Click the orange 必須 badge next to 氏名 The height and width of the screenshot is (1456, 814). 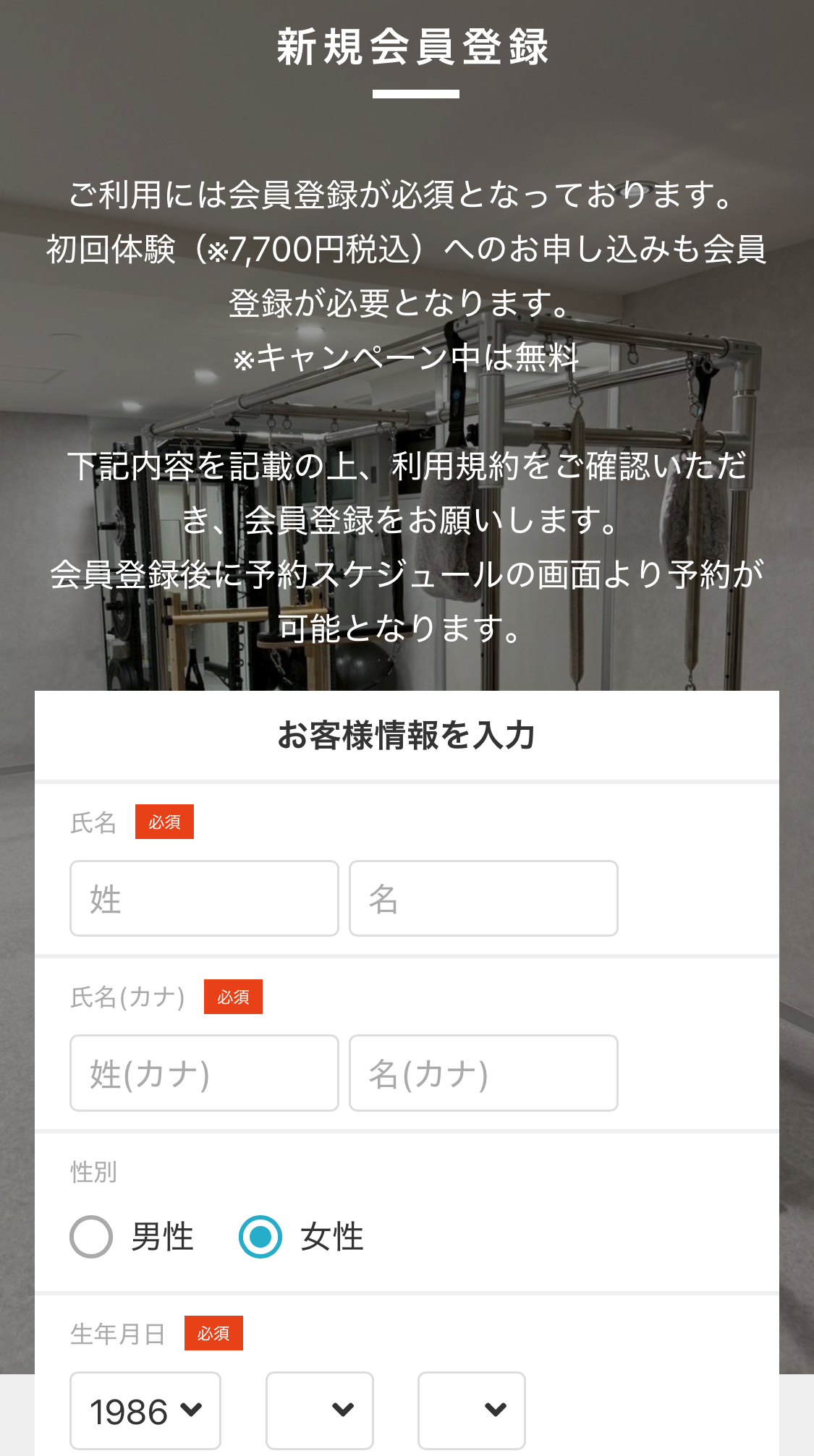[164, 822]
